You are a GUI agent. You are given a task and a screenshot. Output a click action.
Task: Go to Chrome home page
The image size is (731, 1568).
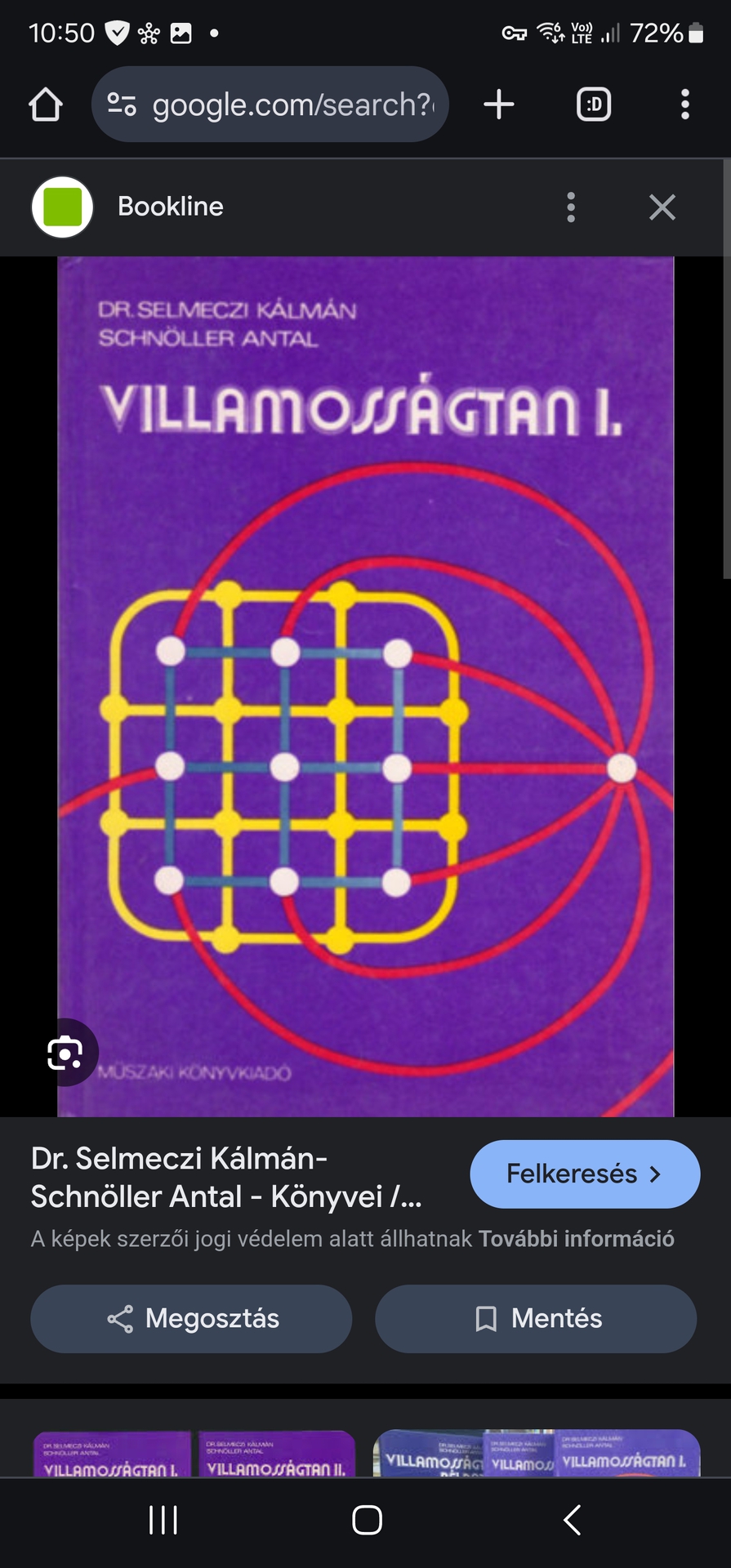(46, 105)
